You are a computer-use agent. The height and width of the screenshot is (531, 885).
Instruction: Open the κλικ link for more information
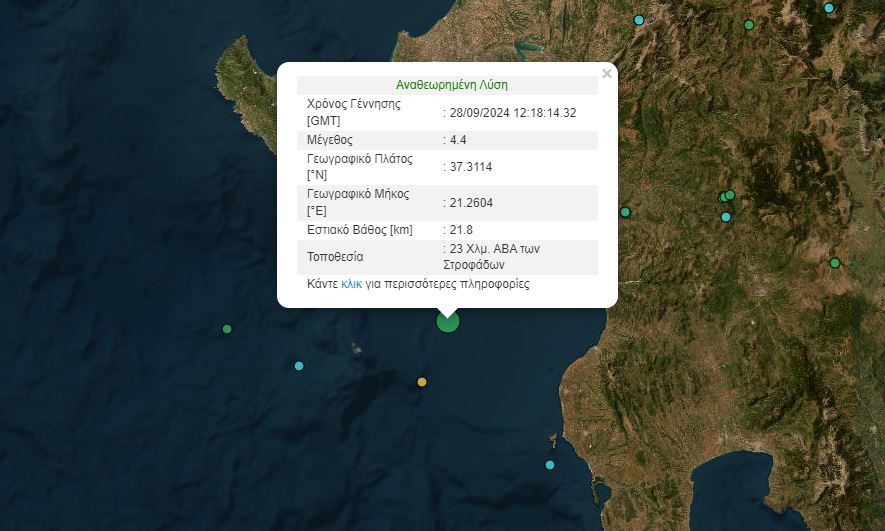click(351, 284)
